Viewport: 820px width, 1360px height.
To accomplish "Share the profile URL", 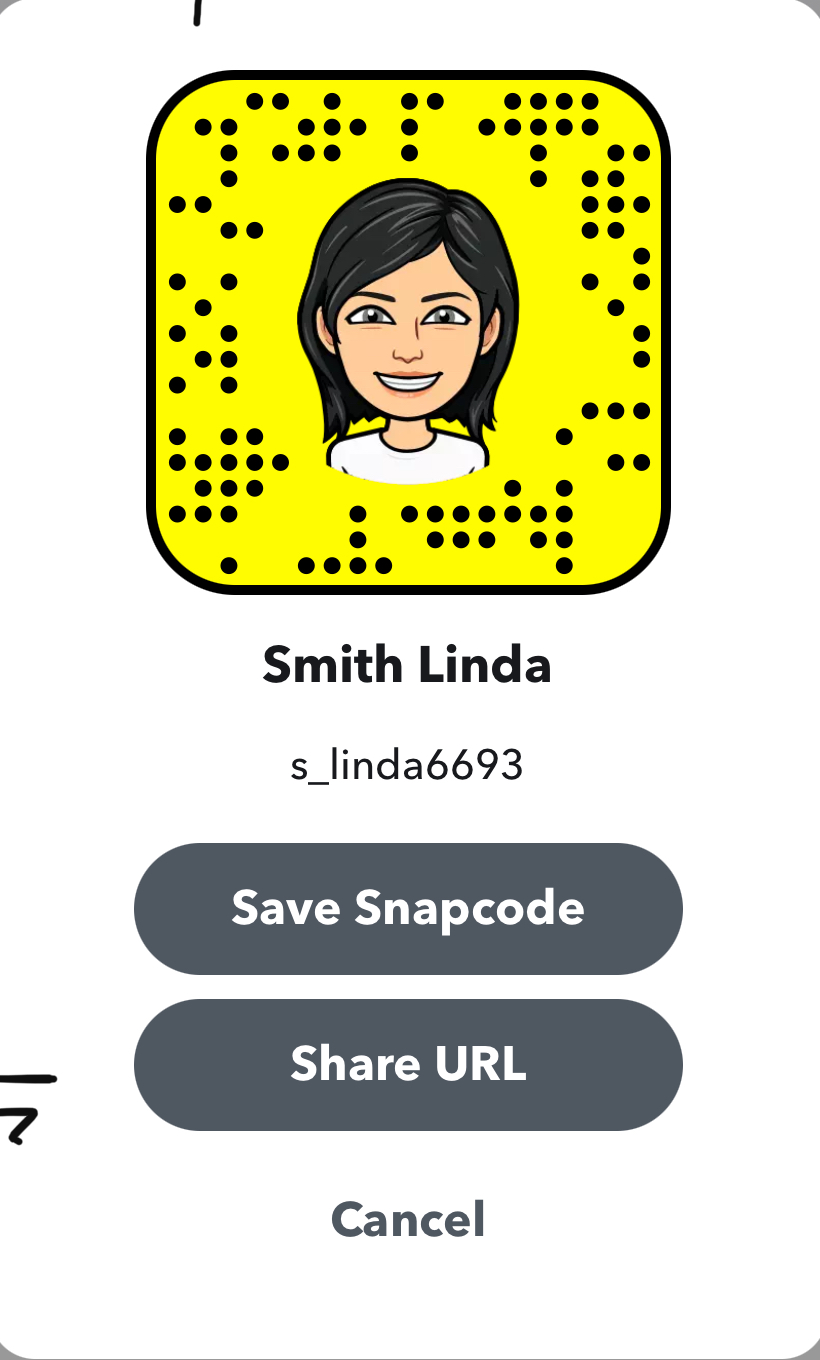I will click(408, 1064).
